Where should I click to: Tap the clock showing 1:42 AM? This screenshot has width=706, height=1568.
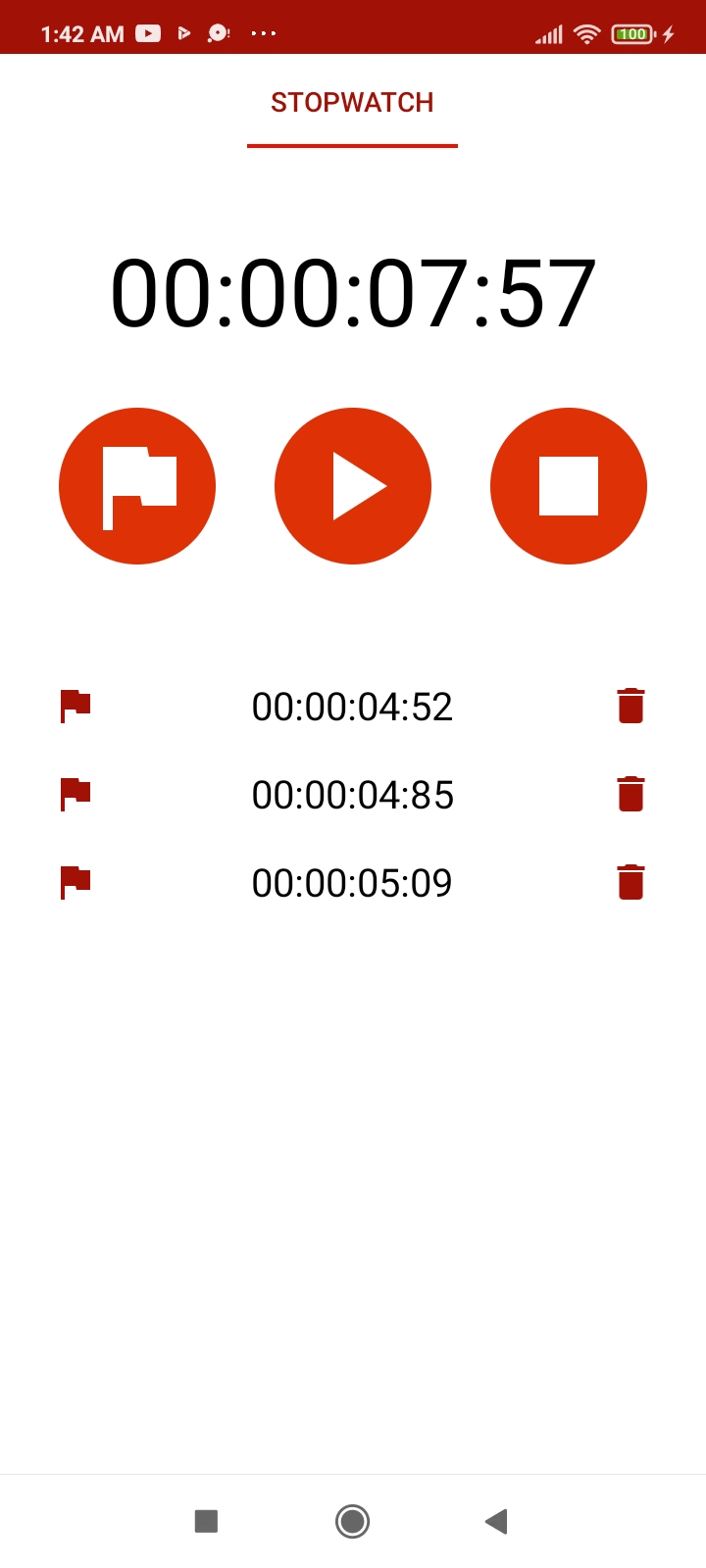click(82, 32)
